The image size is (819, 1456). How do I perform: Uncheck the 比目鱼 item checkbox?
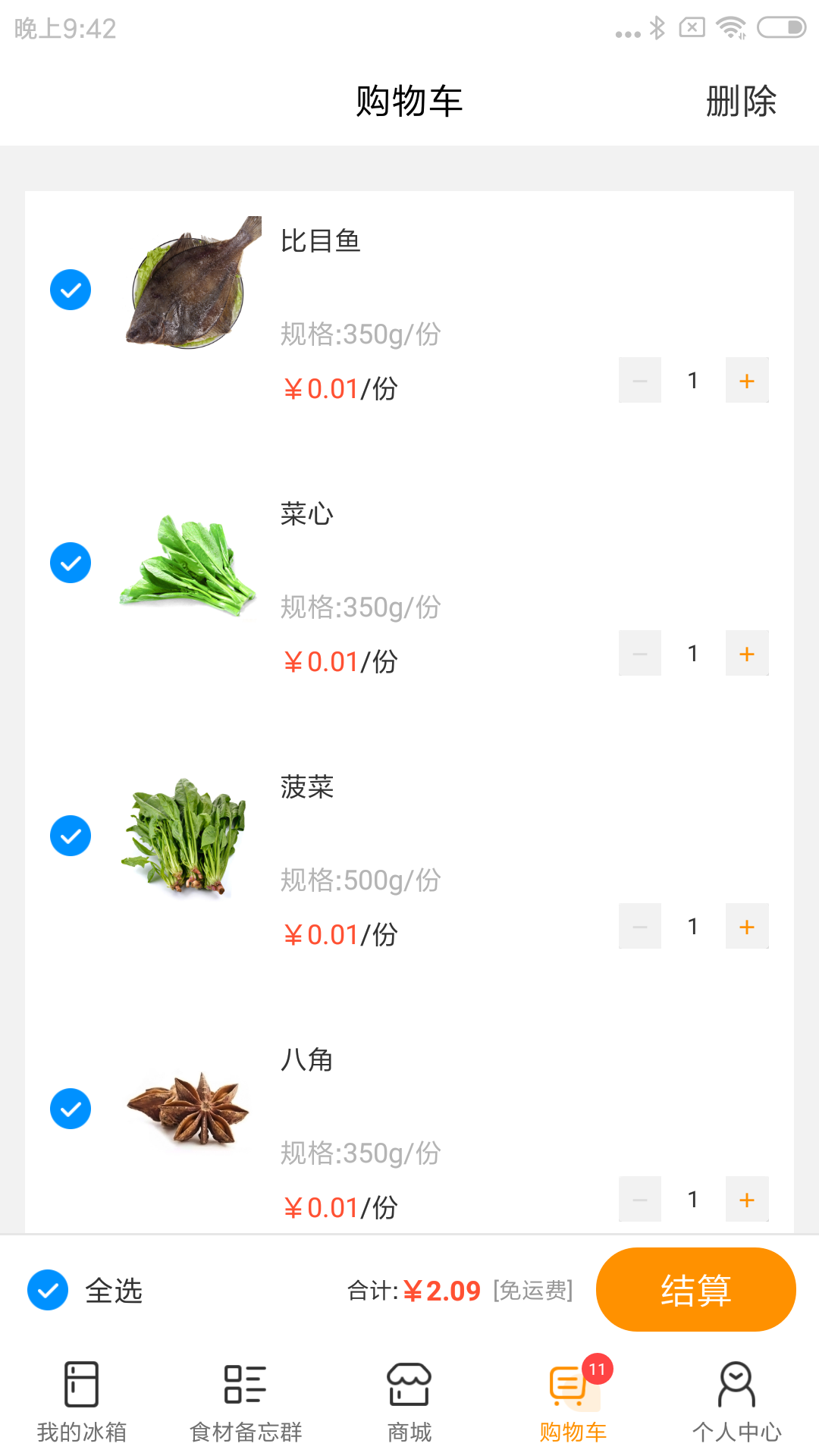point(71,290)
